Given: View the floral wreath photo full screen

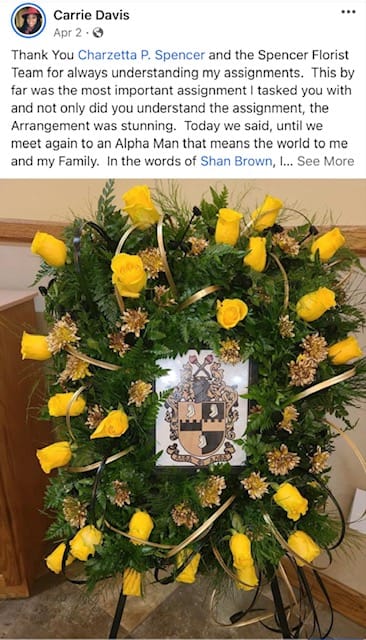Looking at the screenshot, I should click(183, 409).
